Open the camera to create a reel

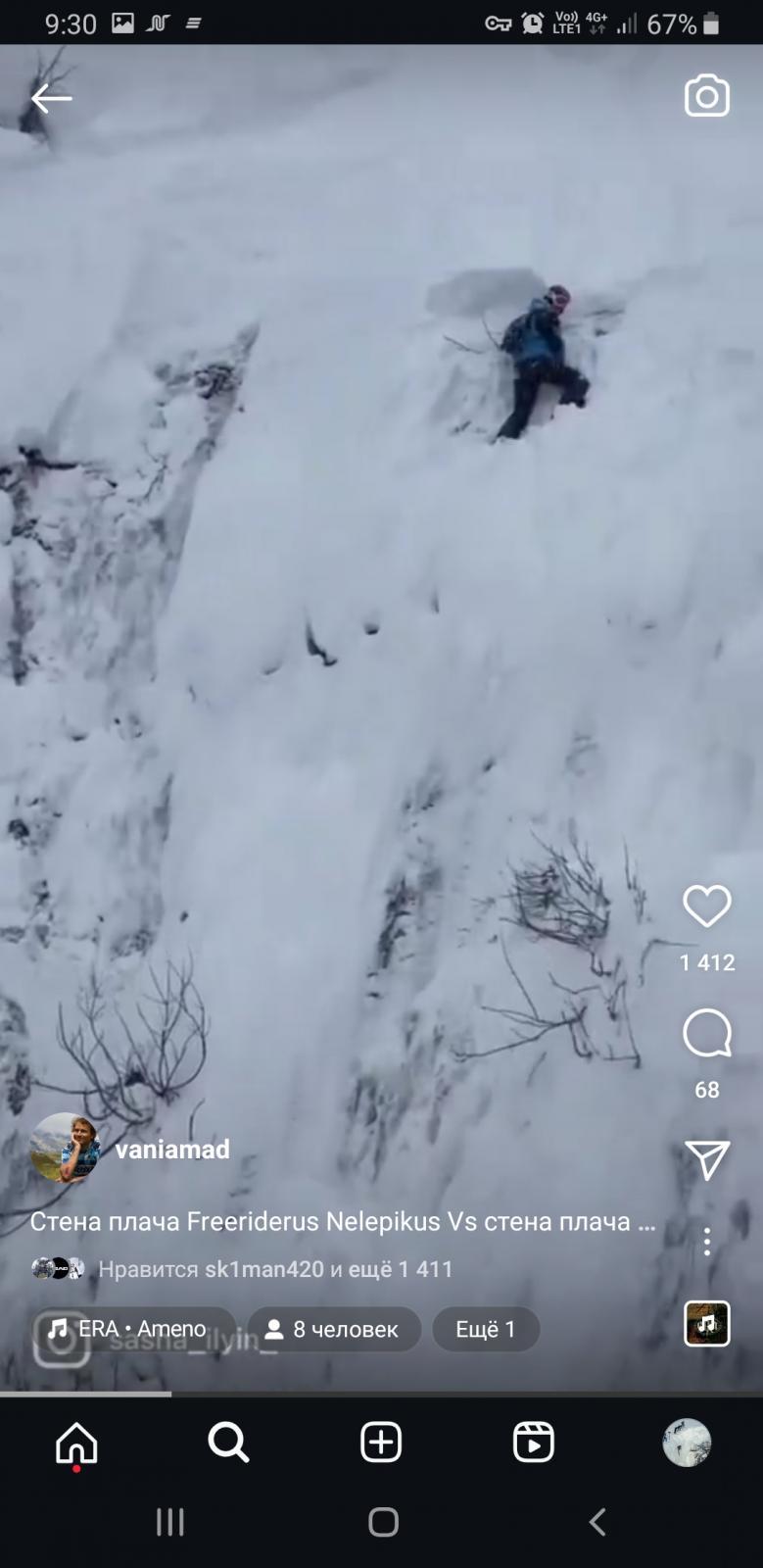coord(706,96)
